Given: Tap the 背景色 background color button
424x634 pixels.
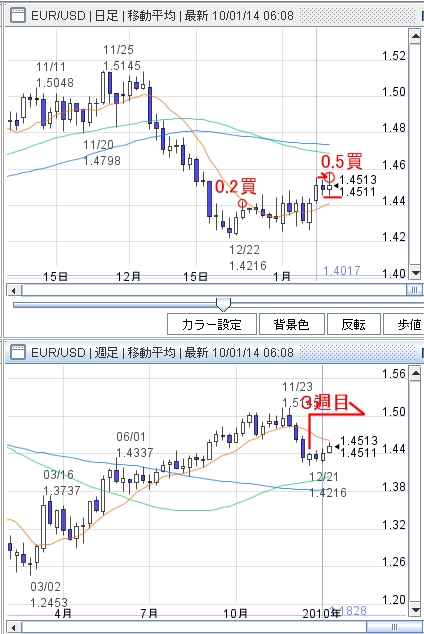Looking at the screenshot, I should pyautogui.click(x=291, y=324).
